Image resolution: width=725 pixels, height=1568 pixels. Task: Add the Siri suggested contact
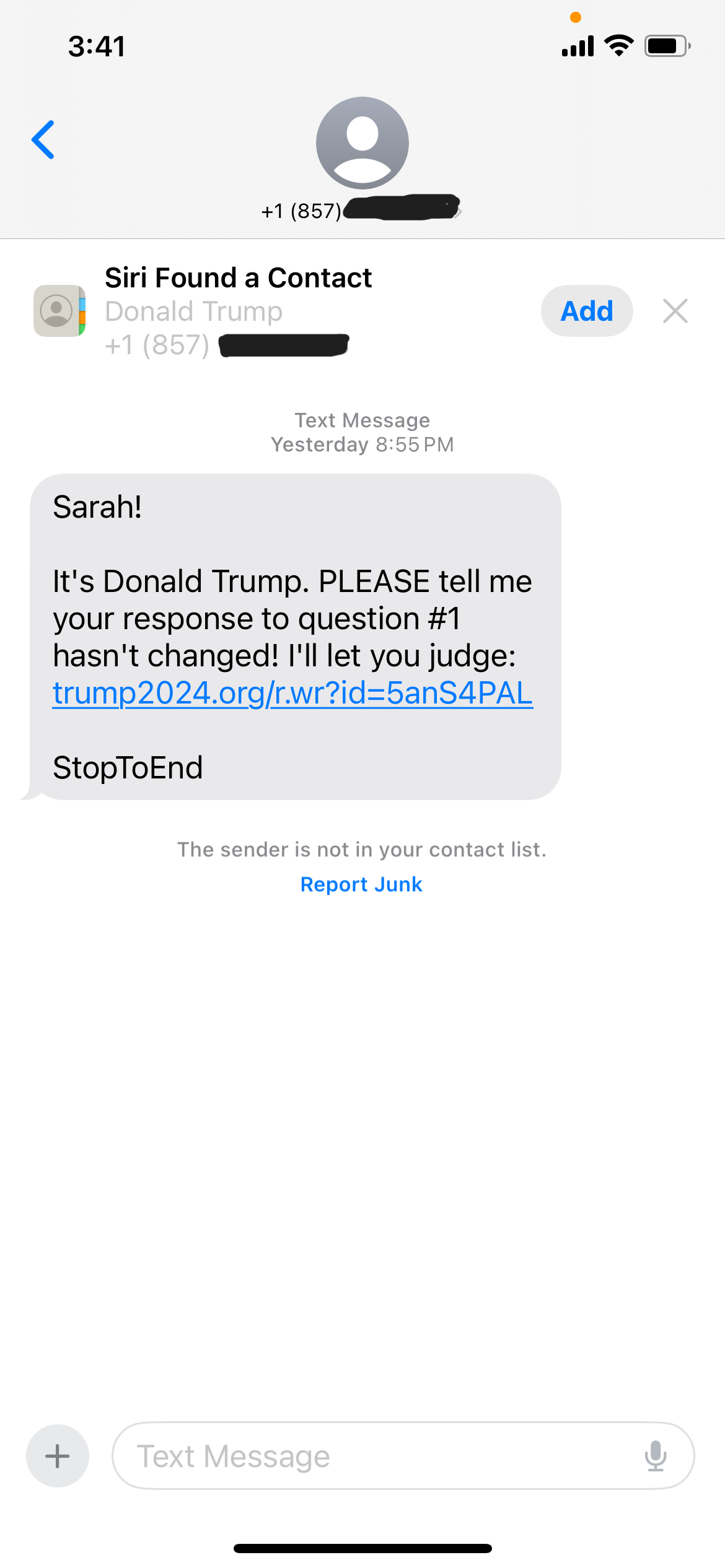click(586, 311)
